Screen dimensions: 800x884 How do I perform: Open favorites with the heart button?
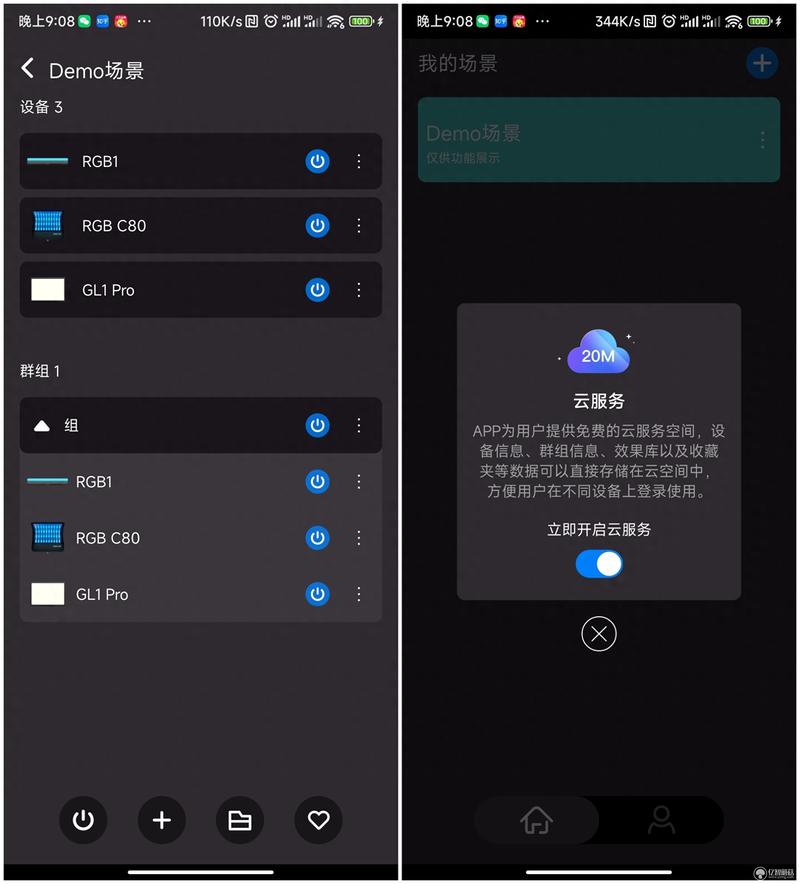[318, 821]
